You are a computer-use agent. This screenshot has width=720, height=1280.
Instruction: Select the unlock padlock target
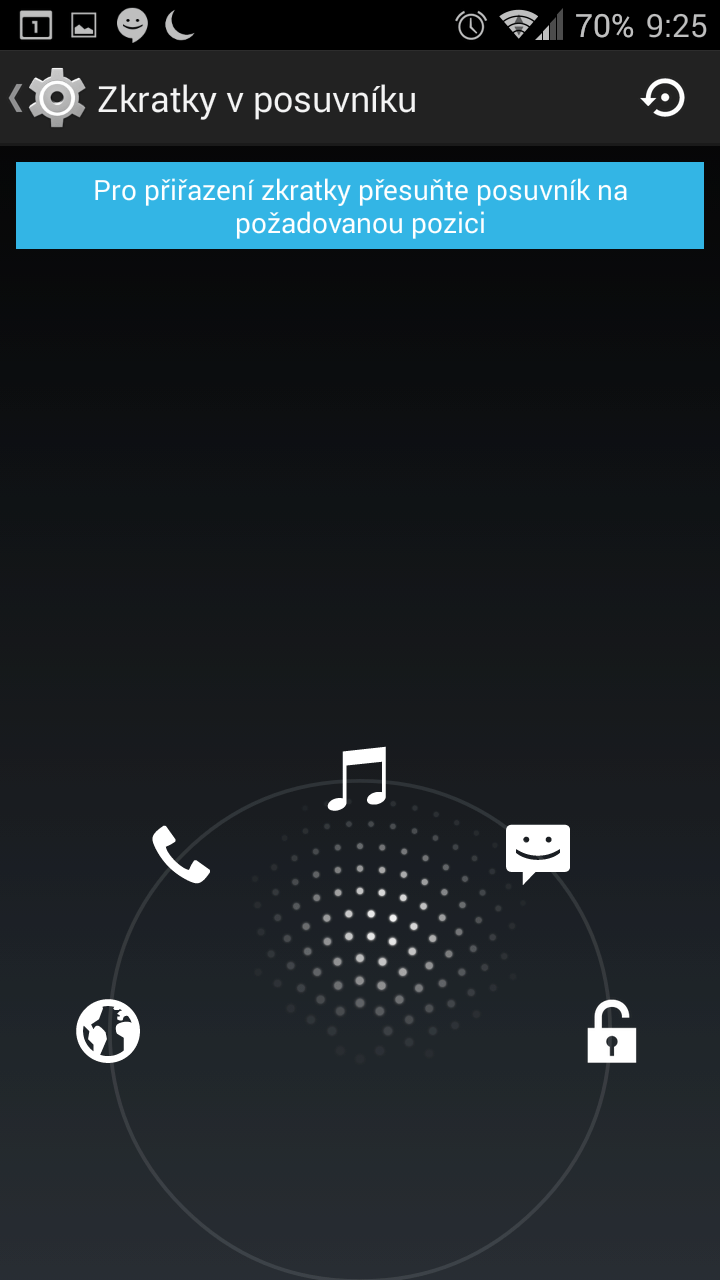click(611, 1031)
